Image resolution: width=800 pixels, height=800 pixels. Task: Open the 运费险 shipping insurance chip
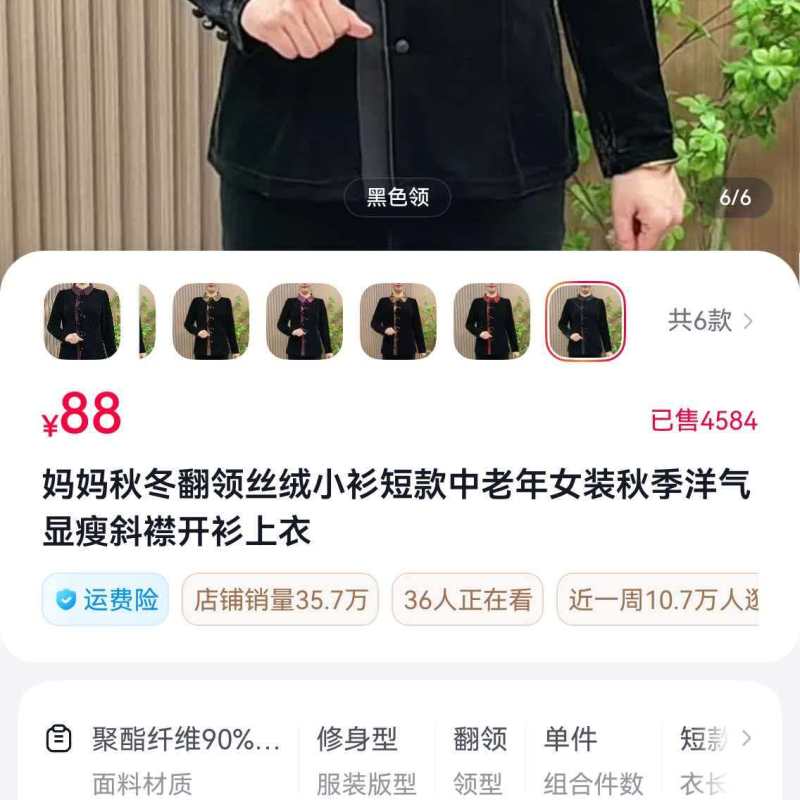click(106, 600)
